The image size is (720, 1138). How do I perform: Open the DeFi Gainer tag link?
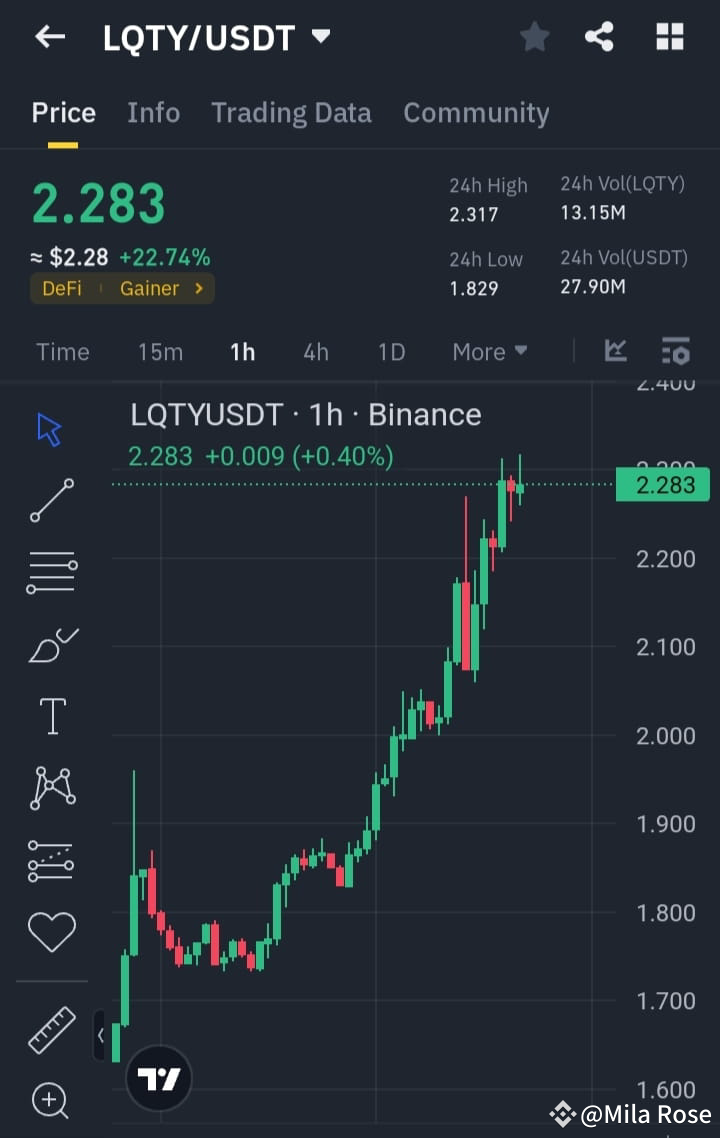coord(122,287)
